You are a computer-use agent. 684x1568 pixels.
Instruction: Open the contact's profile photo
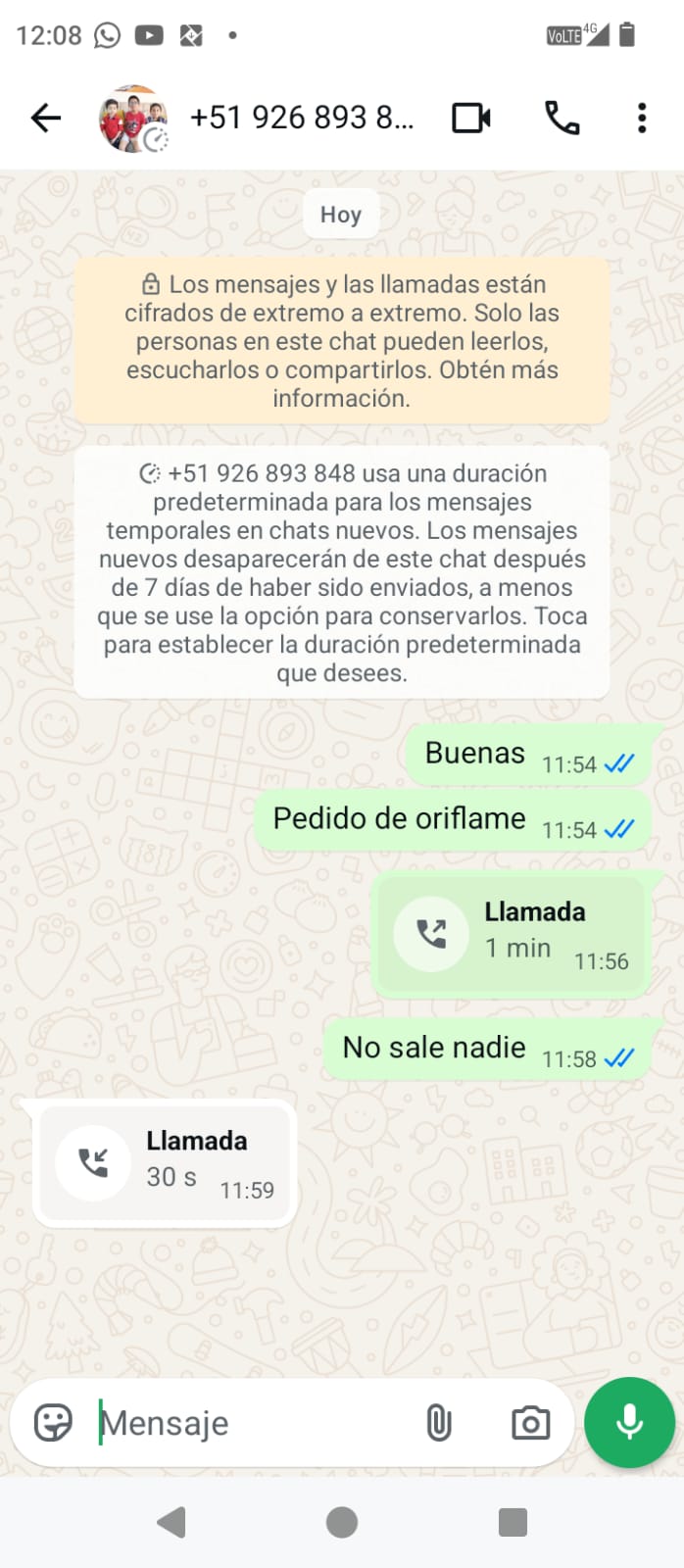tap(133, 119)
